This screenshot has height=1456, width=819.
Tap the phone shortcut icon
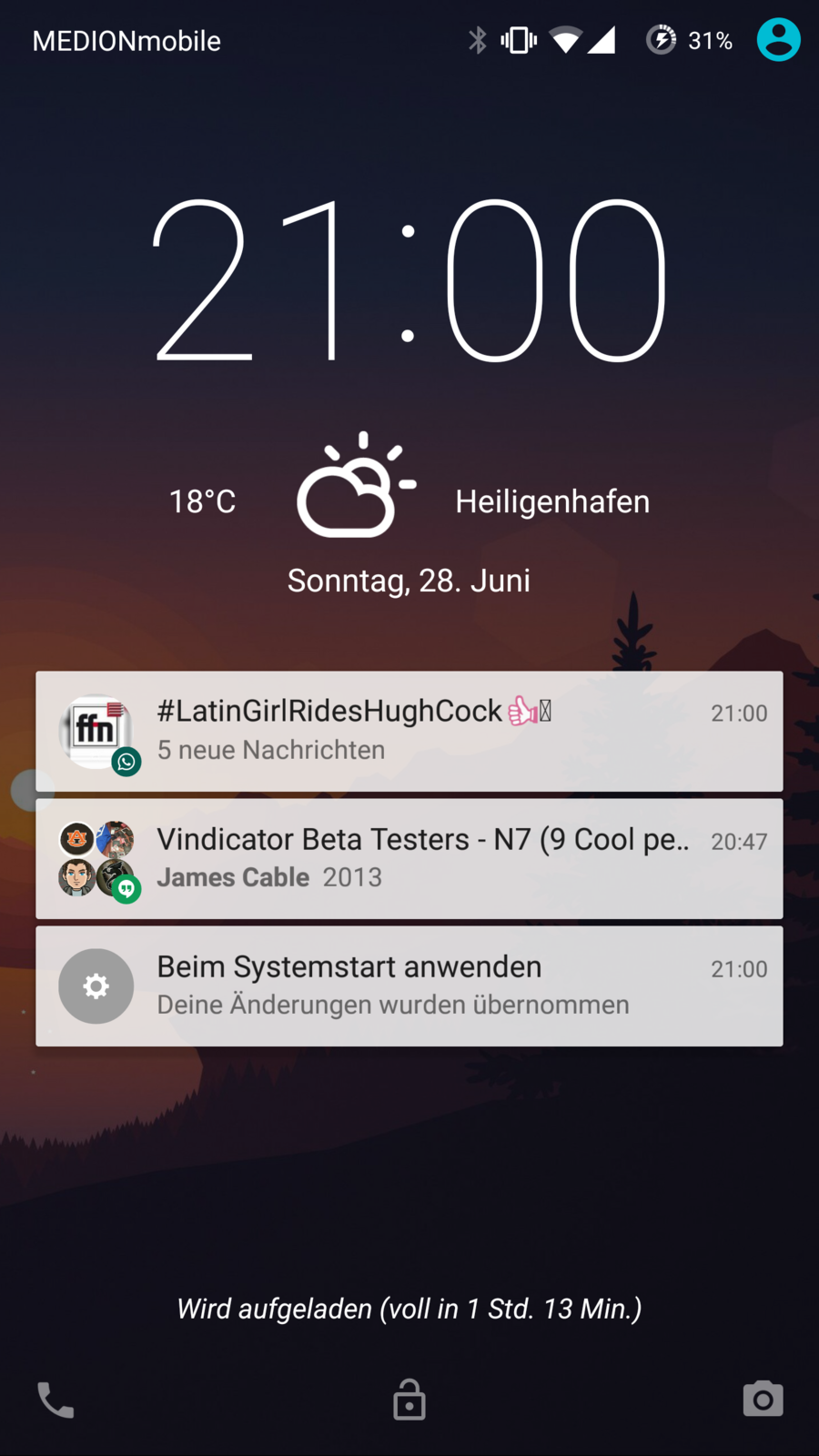click(56, 1400)
